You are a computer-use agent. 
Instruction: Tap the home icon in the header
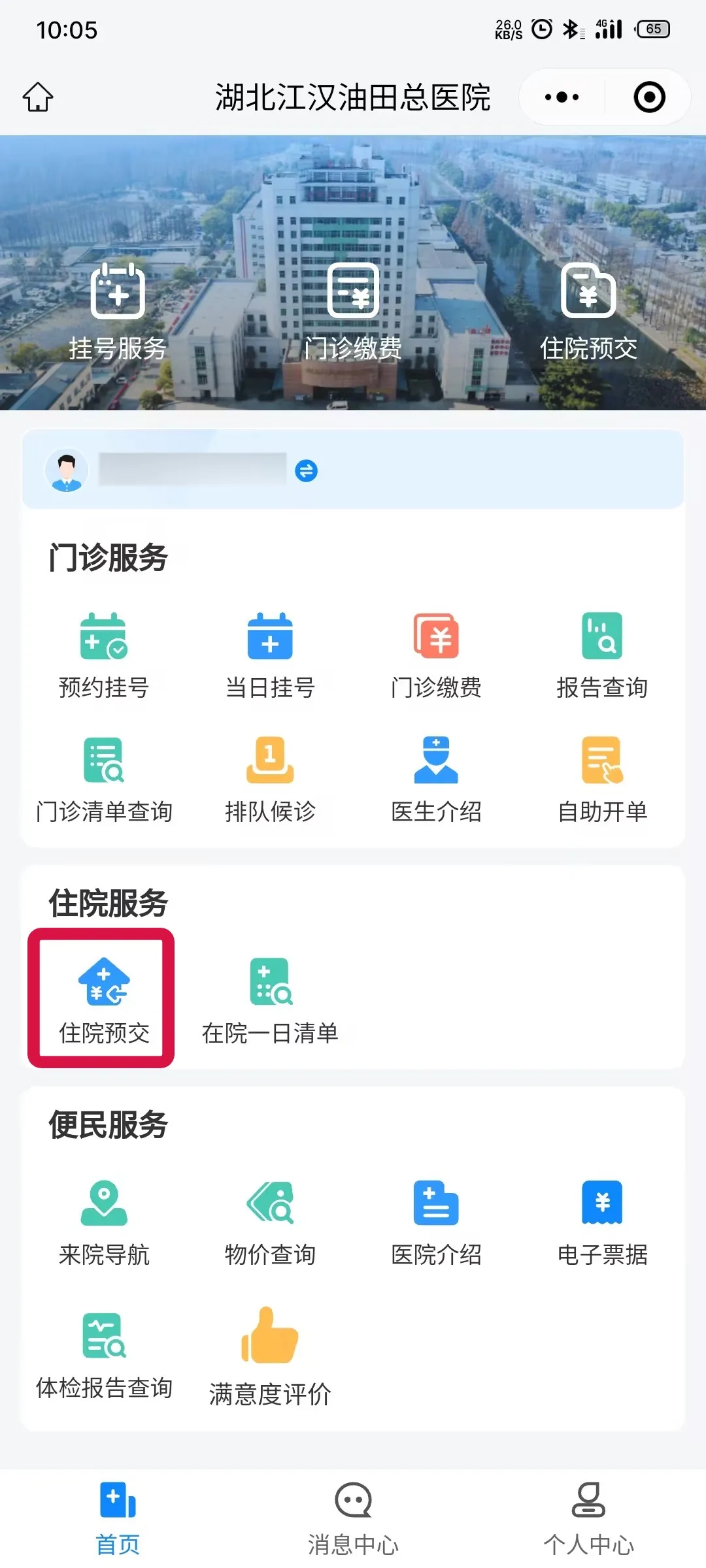click(x=38, y=97)
